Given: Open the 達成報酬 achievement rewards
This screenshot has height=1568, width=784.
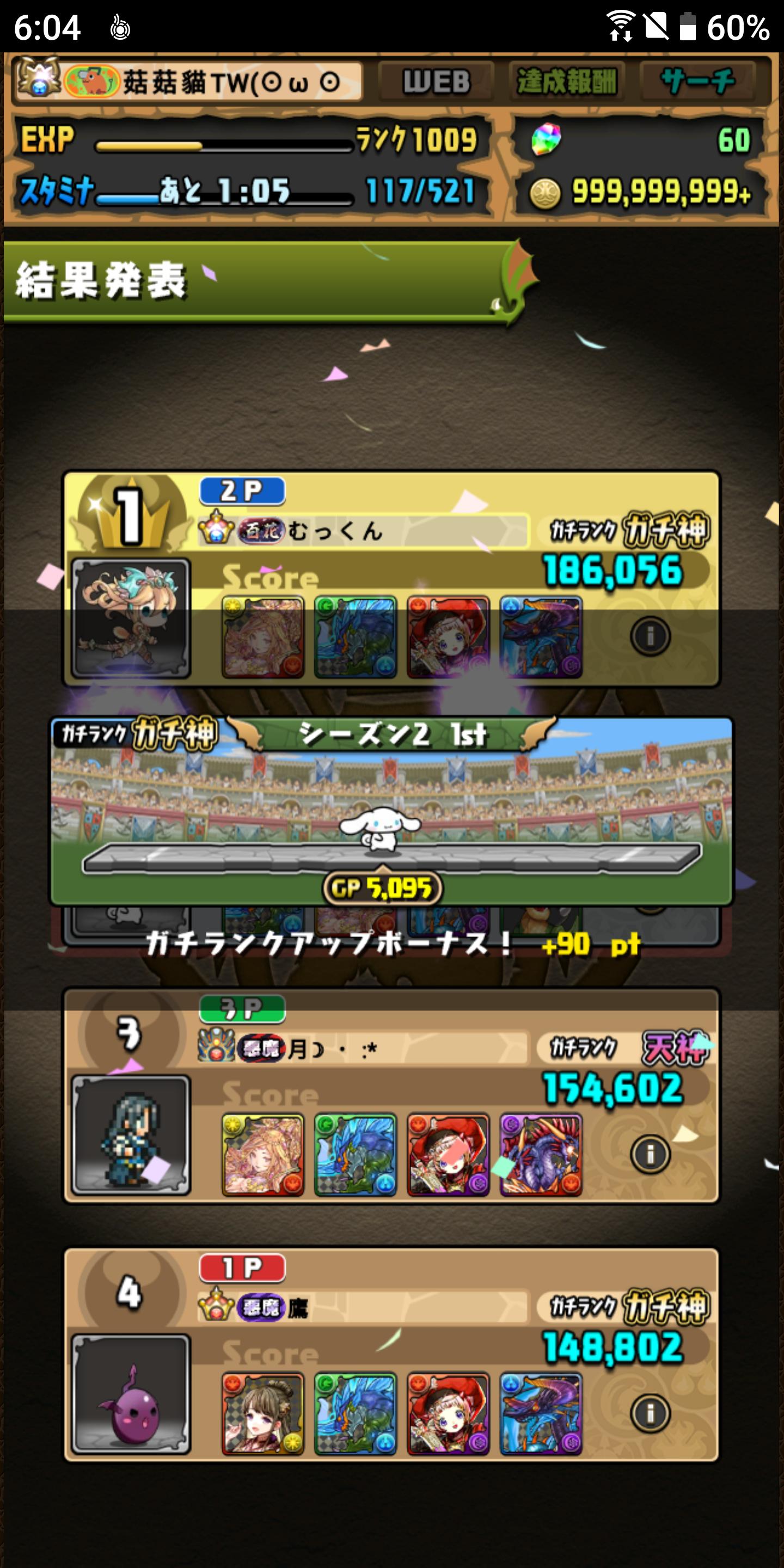Looking at the screenshot, I should [567, 82].
